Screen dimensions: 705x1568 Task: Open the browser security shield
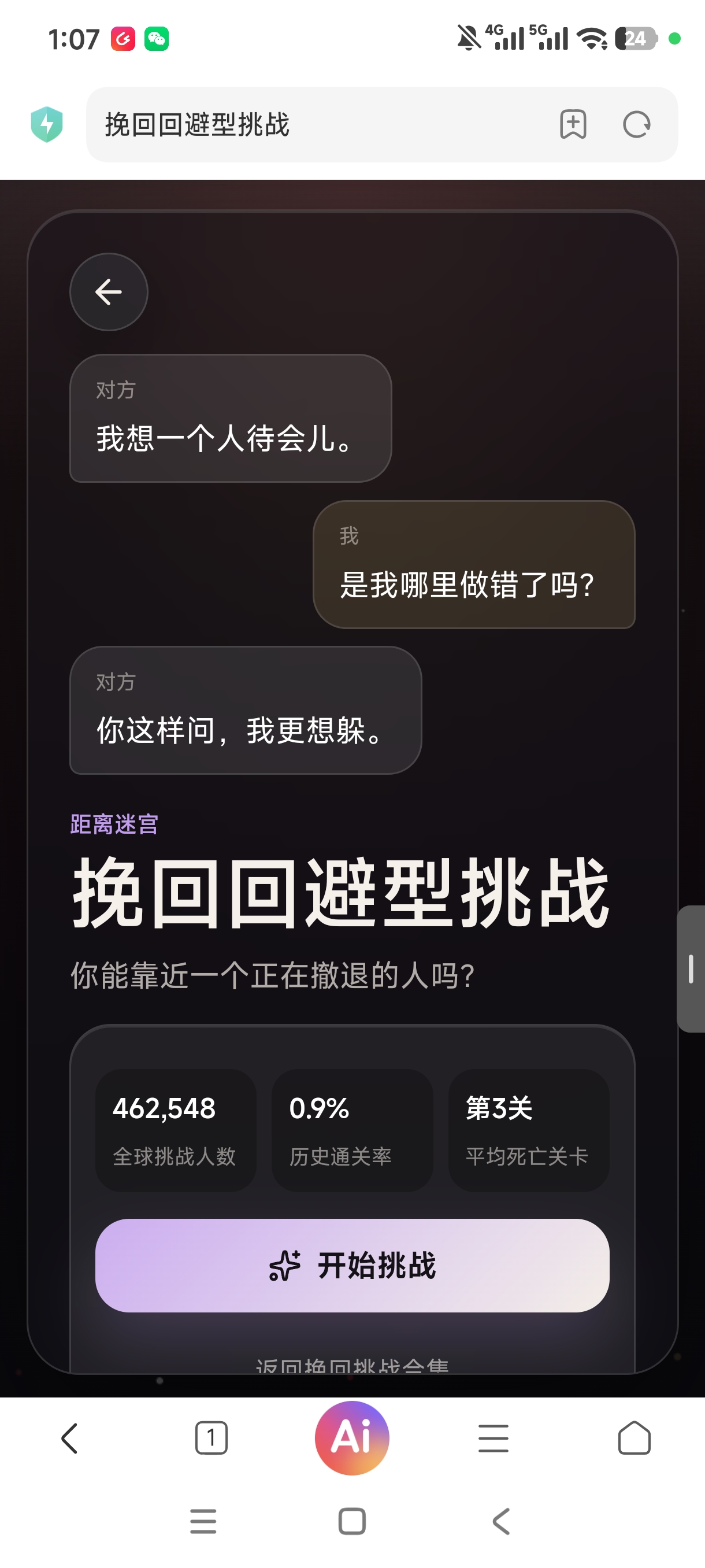47,124
